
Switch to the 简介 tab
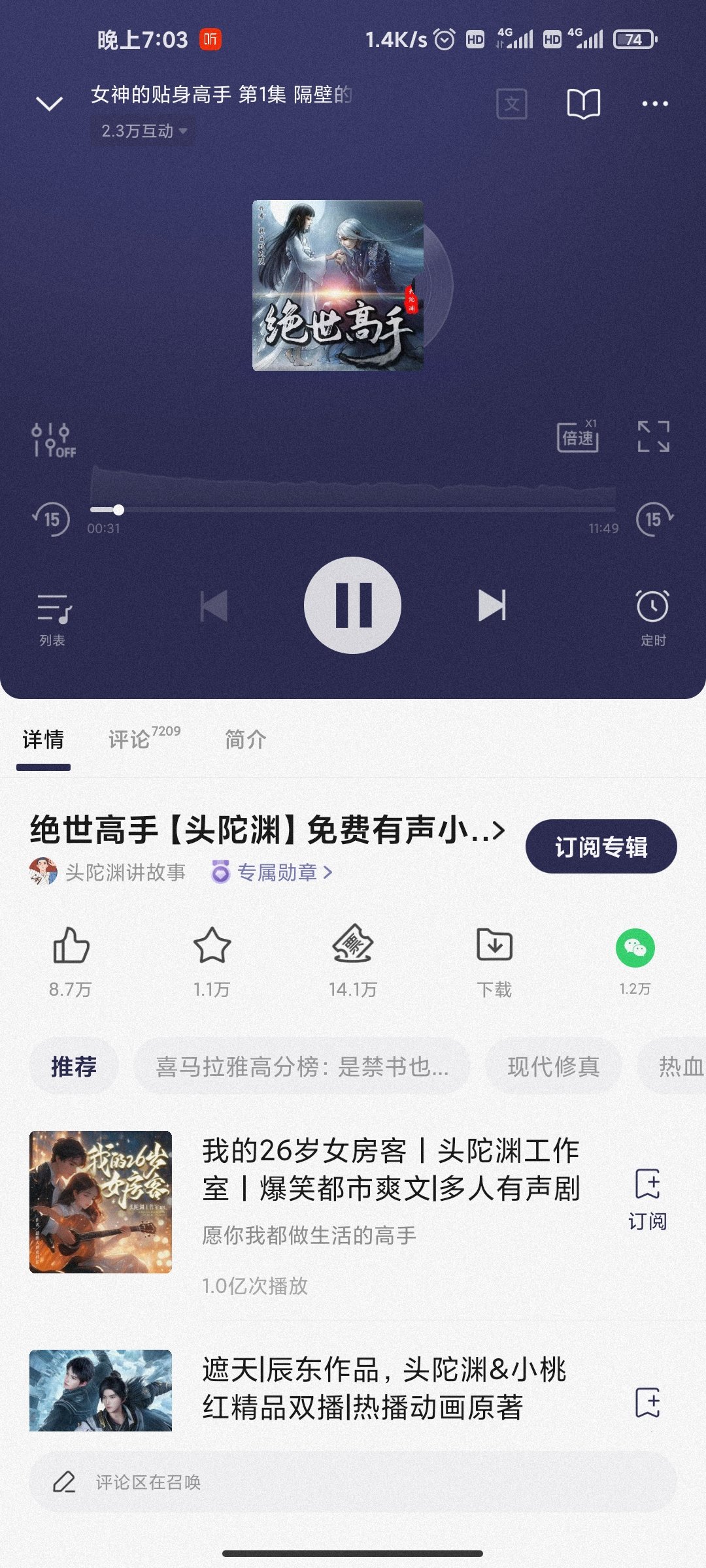[x=245, y=740]
